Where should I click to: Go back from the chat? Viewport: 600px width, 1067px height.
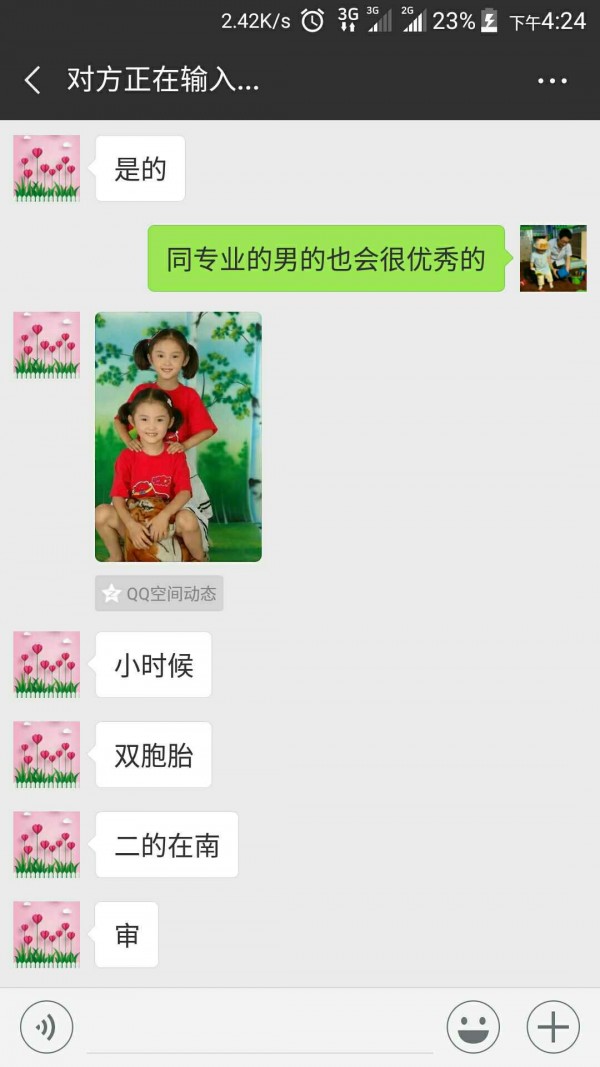(x=33, y=81)
